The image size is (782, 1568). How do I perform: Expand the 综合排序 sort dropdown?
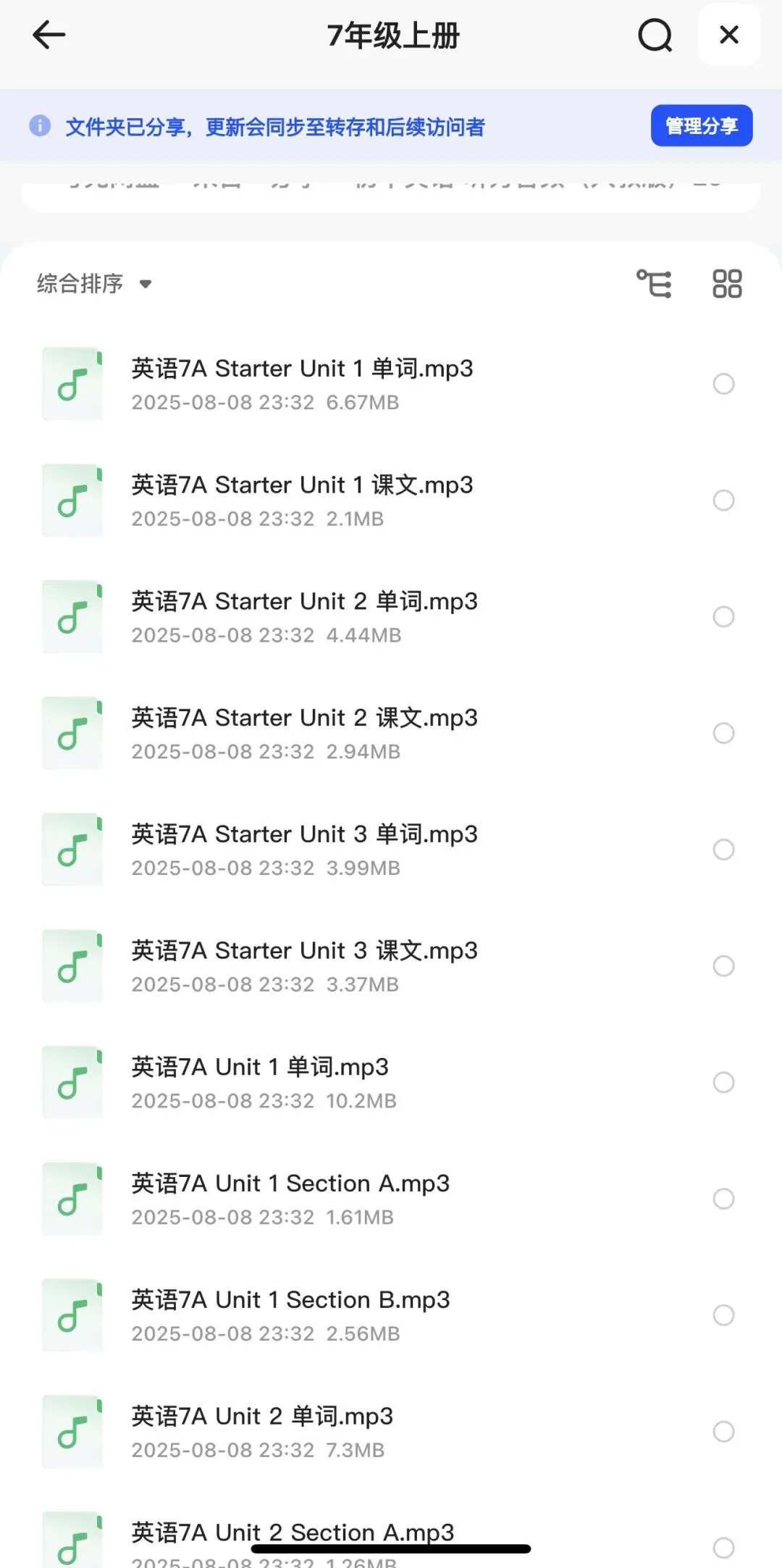tap(94, 283)
